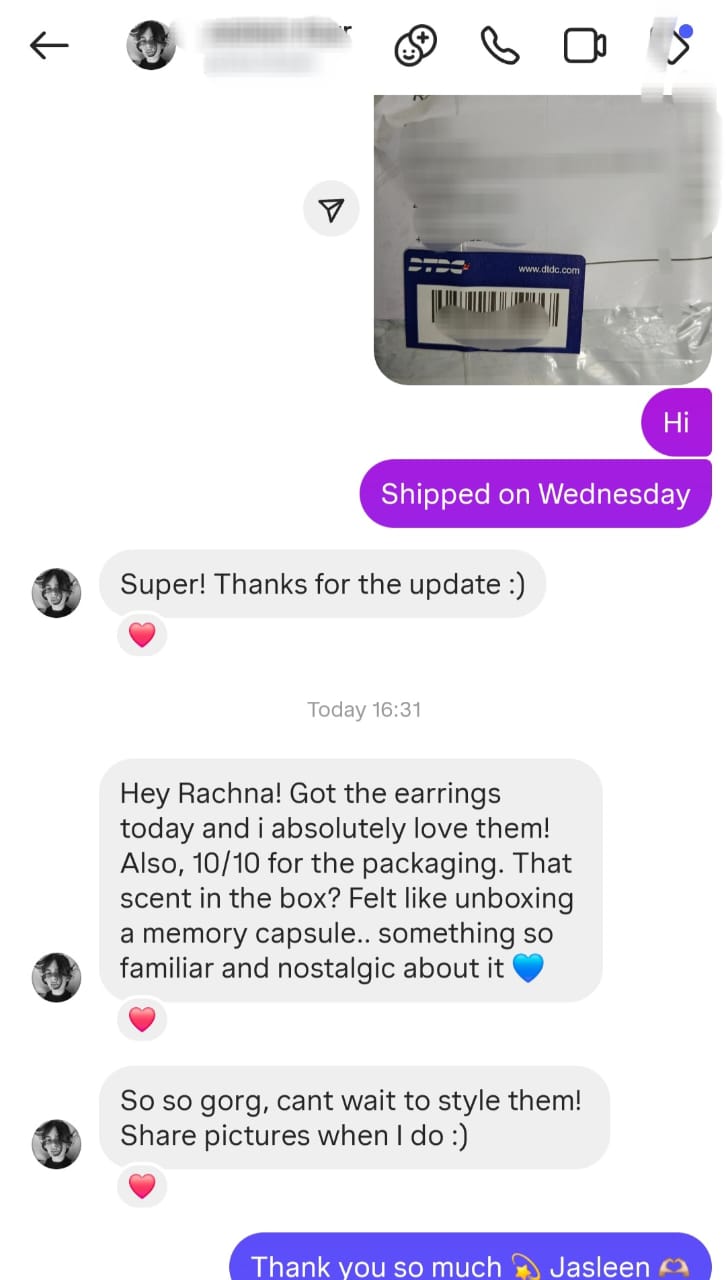The image size is (726, 1280).
Task: Forward the DTDC package photo
Action: [x=331, y=209]
